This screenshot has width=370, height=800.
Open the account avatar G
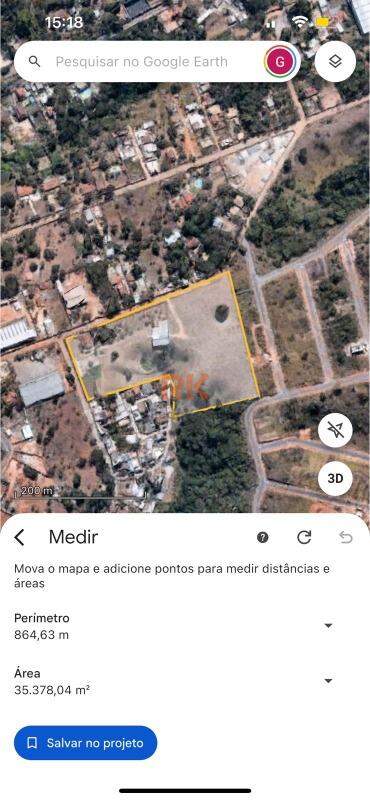point(280,62)
